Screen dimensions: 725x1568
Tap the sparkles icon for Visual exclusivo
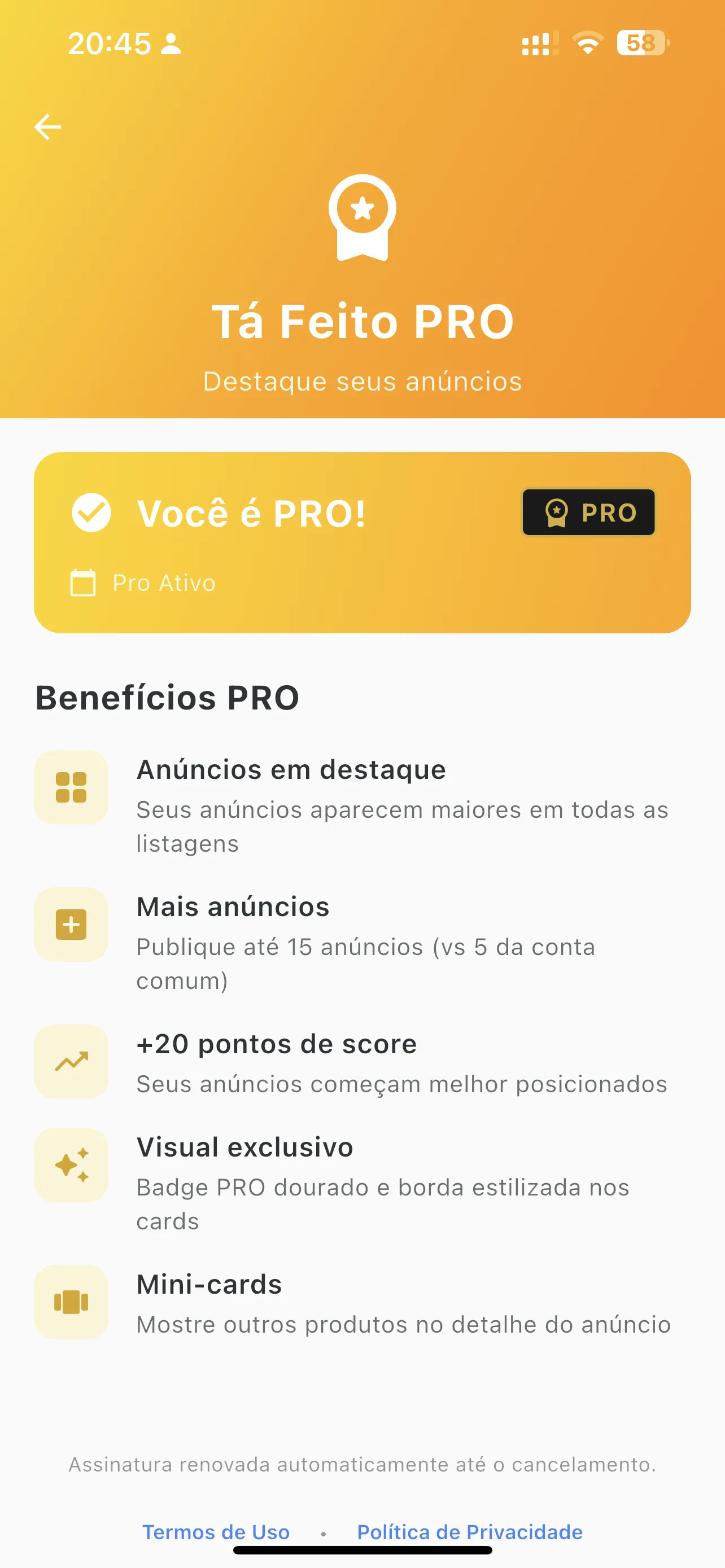pyautogui.click(x=71, y=1165)
